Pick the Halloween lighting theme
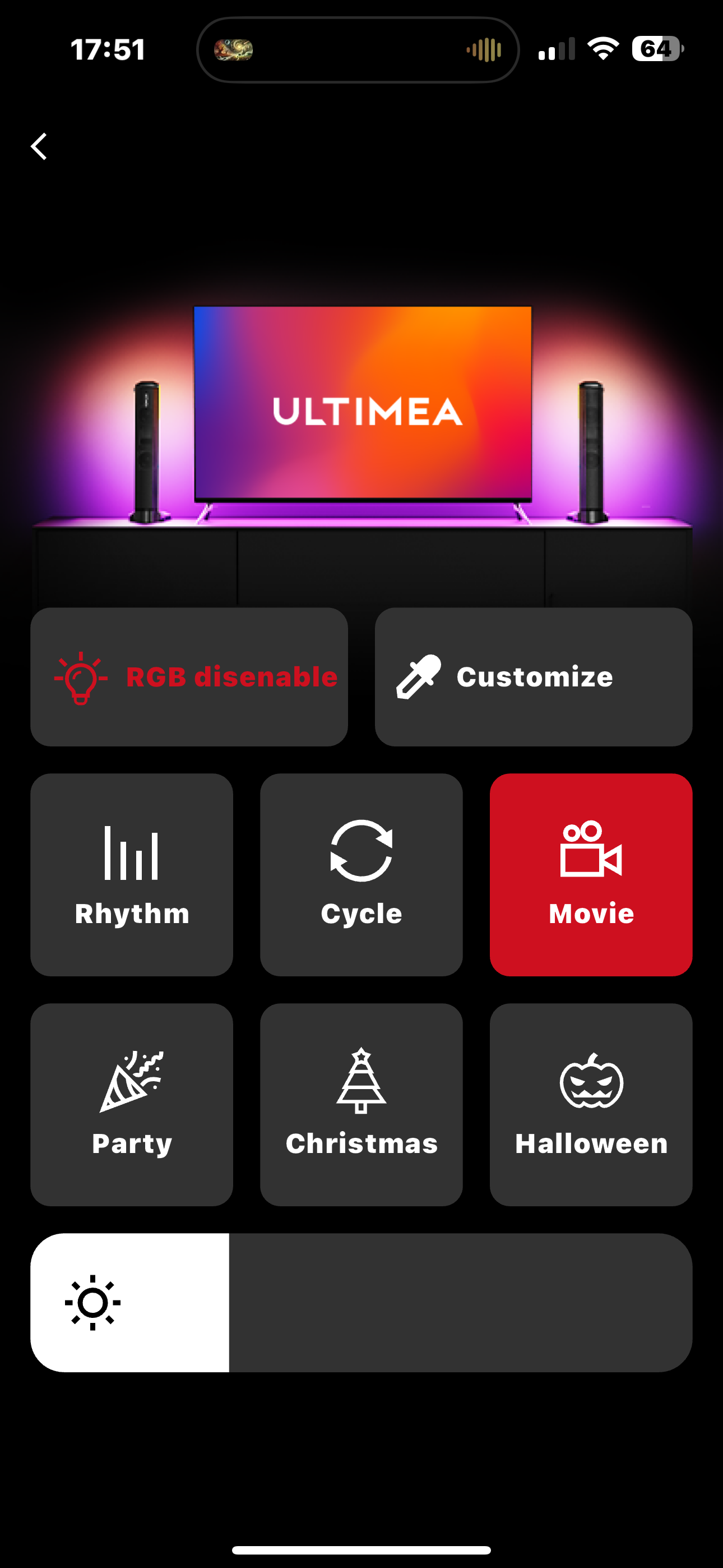723x1568 pixels. [x=590, y=1104]
